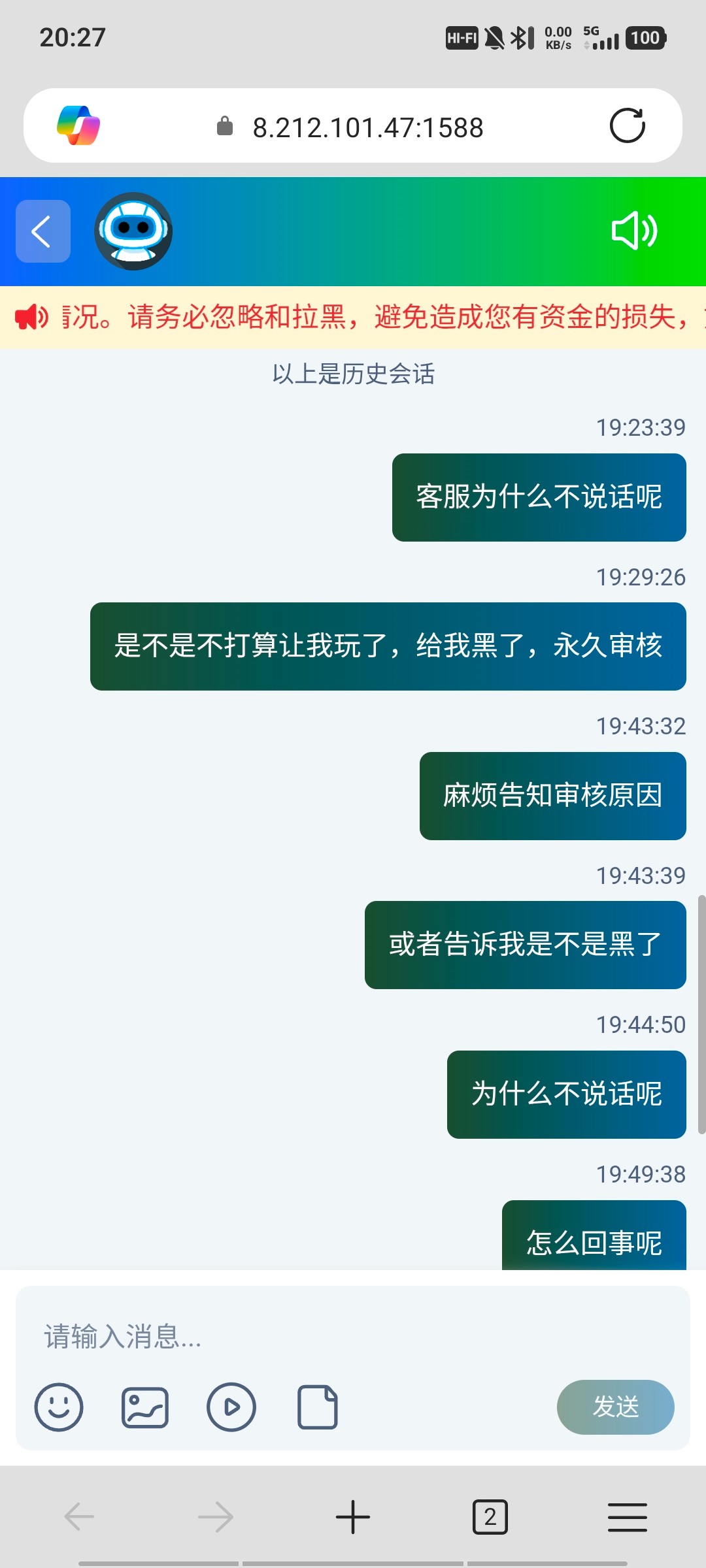Open the video attachment icon
The image size is (706, 1568).
pyautogui.click(x=231, y=1408)
